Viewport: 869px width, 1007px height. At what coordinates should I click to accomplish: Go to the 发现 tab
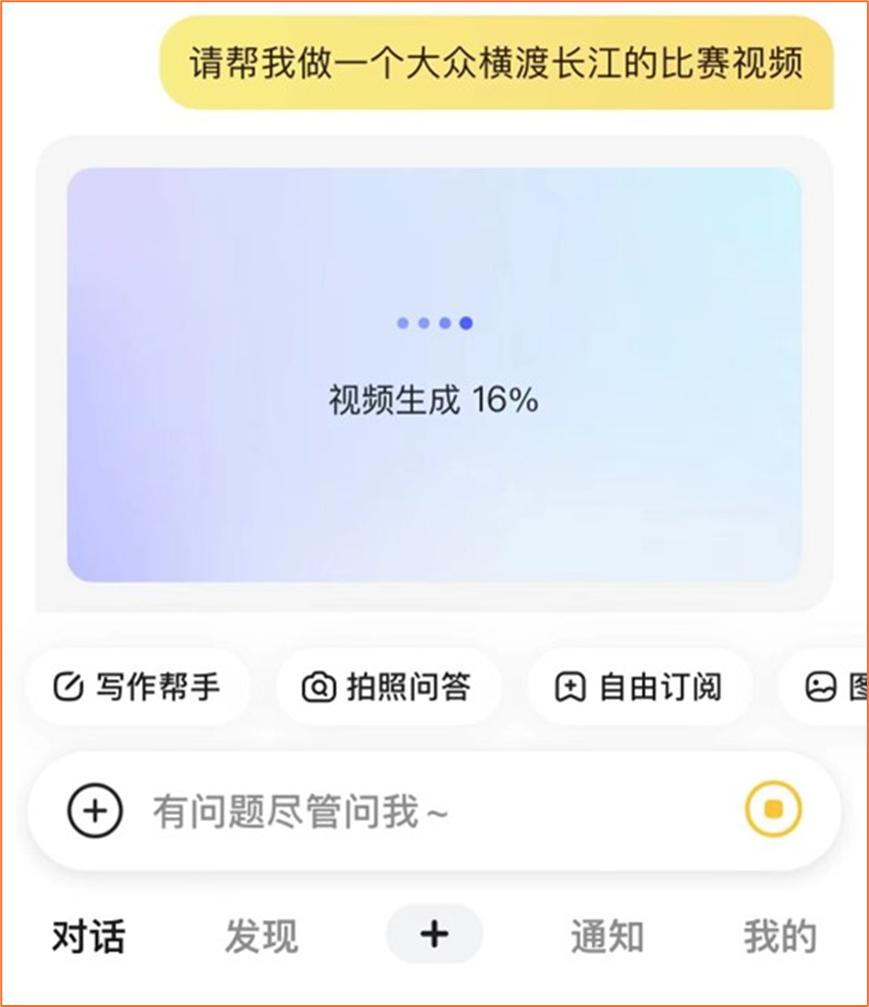pyautogui.click(x=261, y=937)
